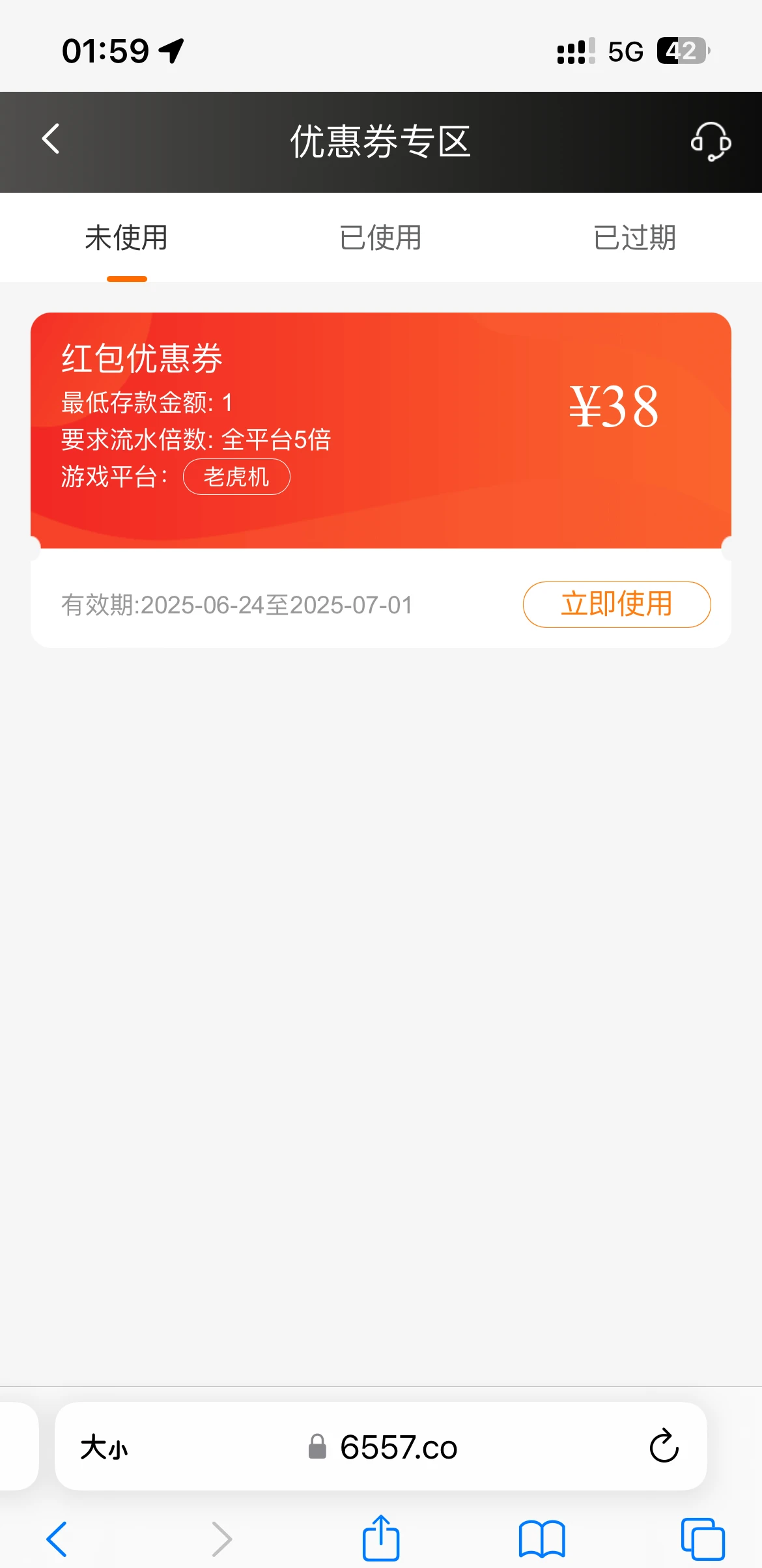Show all open Safari tabs
Screen dimensions: 762x1568
click(703, 1539)
